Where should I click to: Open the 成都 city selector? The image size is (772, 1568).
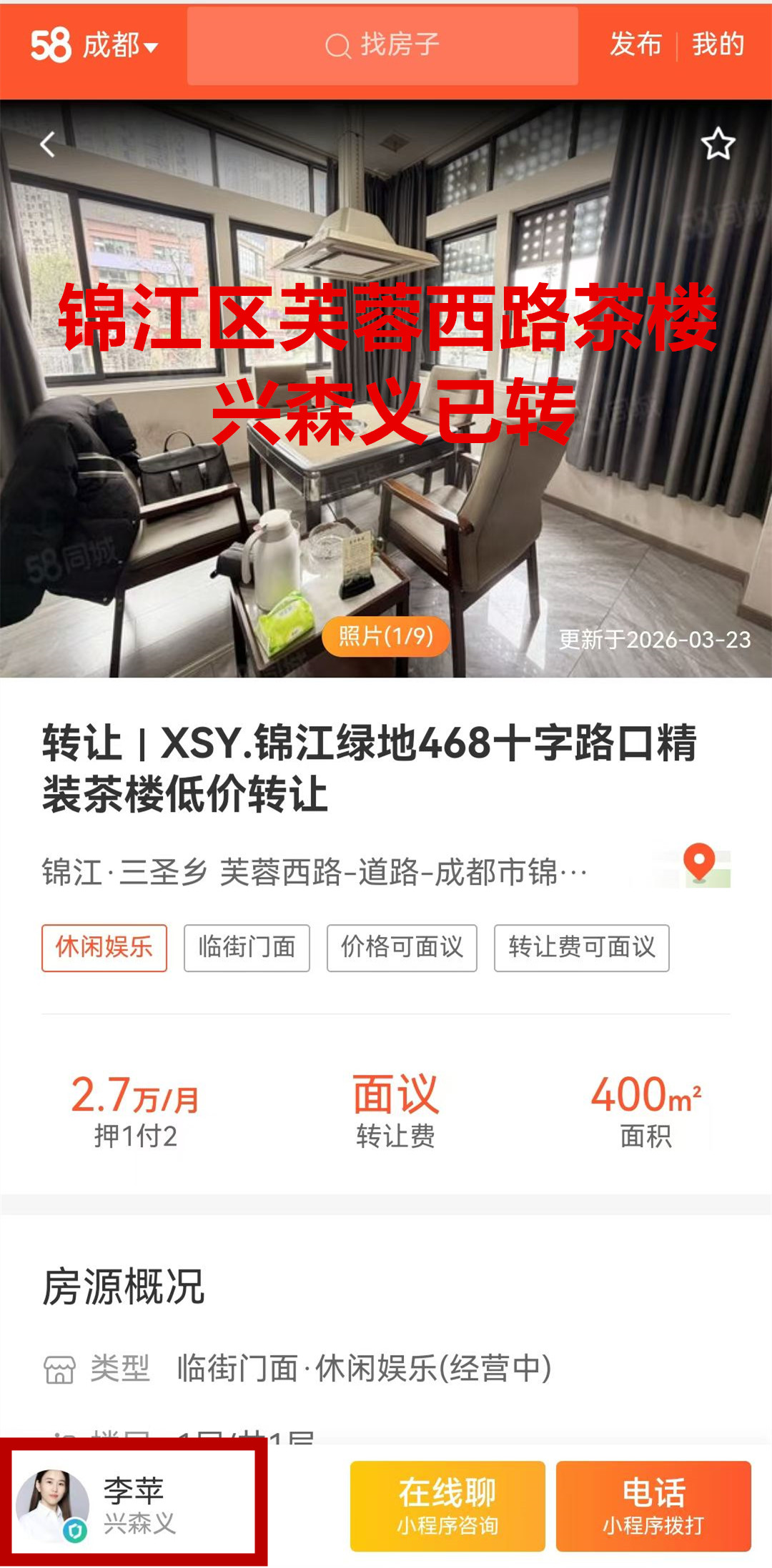(119, 46)
